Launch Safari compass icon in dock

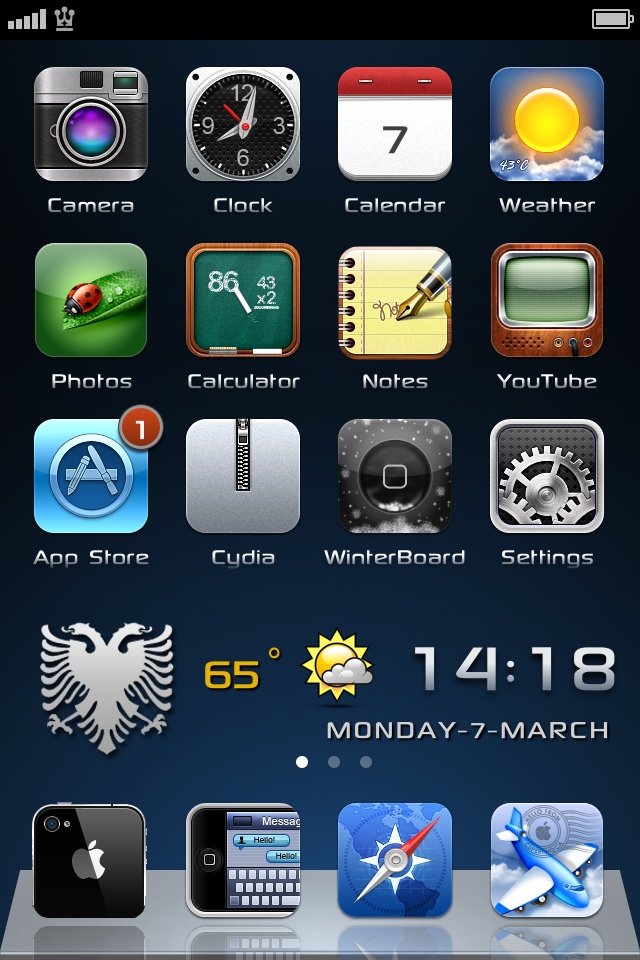point(395,860)
